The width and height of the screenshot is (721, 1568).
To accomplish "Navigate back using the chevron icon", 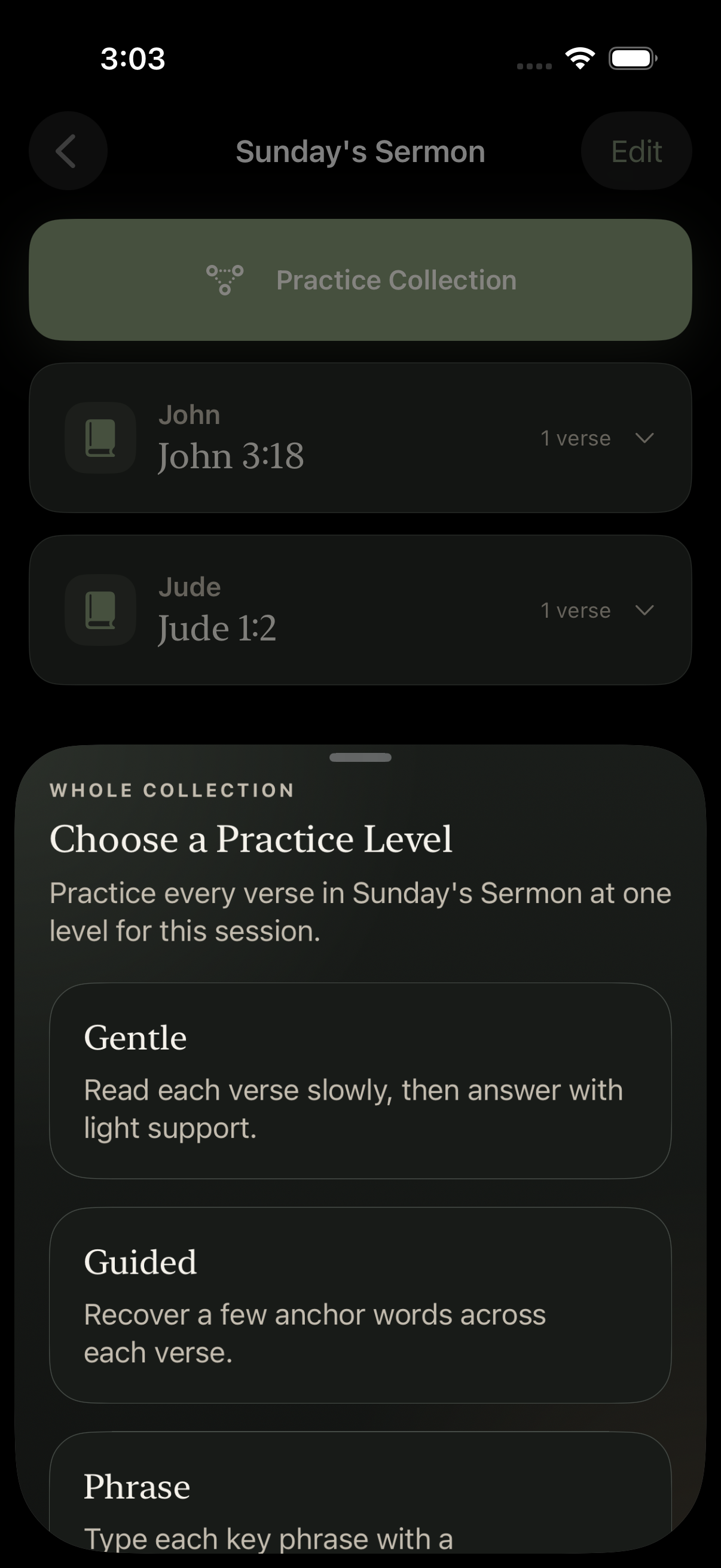I will click(68, 150).
